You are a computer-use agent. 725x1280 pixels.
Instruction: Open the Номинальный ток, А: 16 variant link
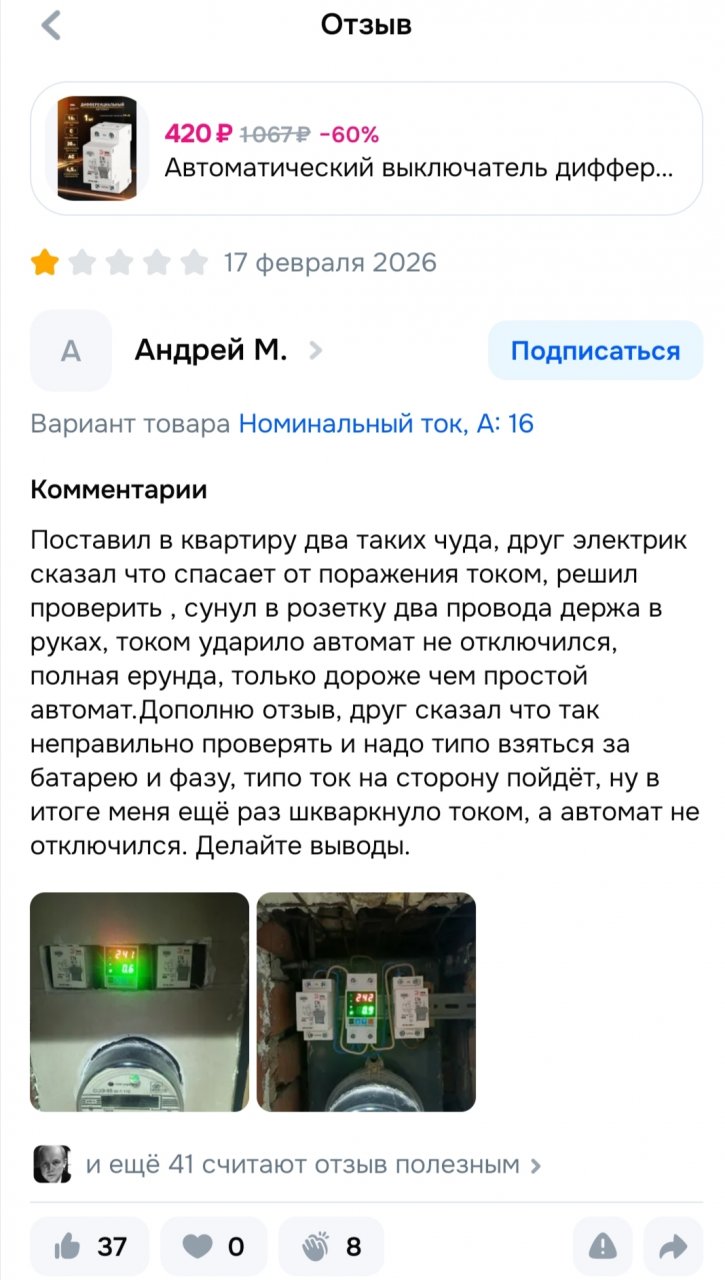[386, 424]
